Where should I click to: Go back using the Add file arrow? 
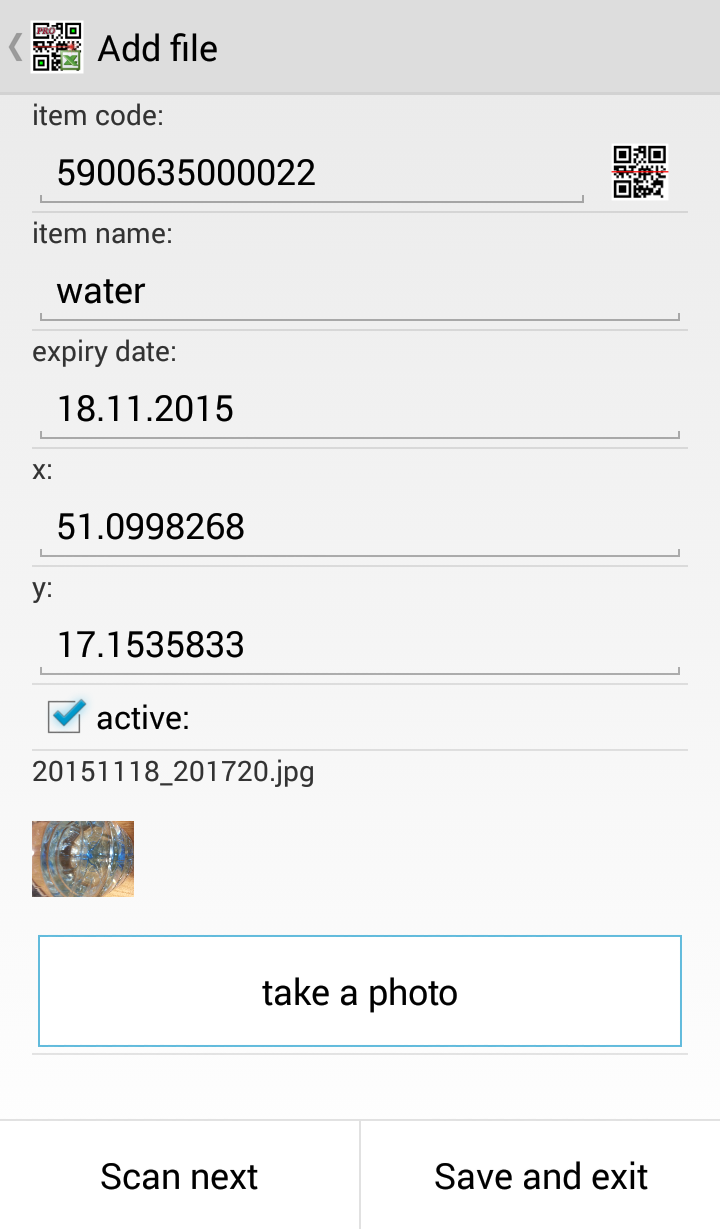[x=16, y=48]
